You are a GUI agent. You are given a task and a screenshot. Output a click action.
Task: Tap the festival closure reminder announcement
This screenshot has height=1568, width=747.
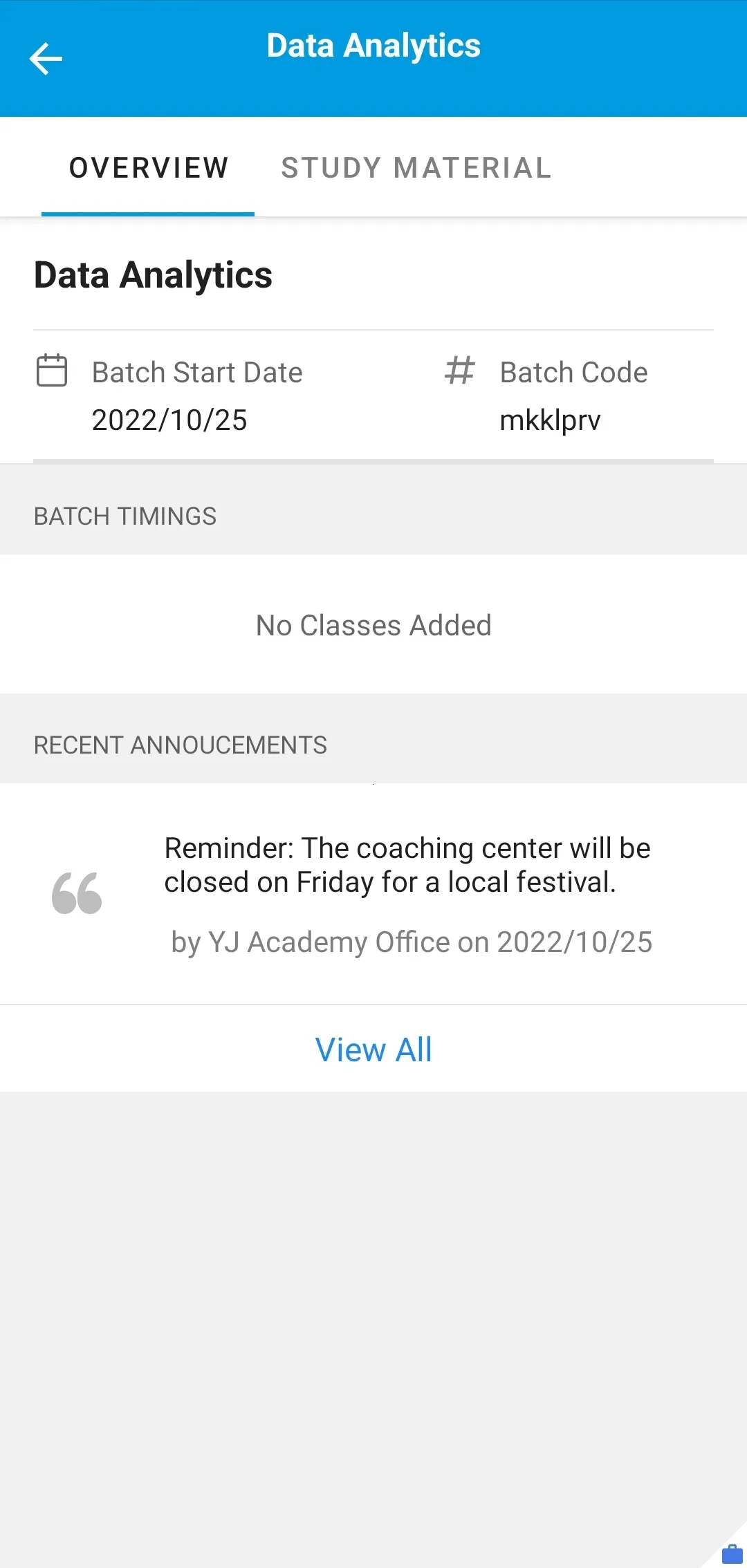(x=407, y=864)
